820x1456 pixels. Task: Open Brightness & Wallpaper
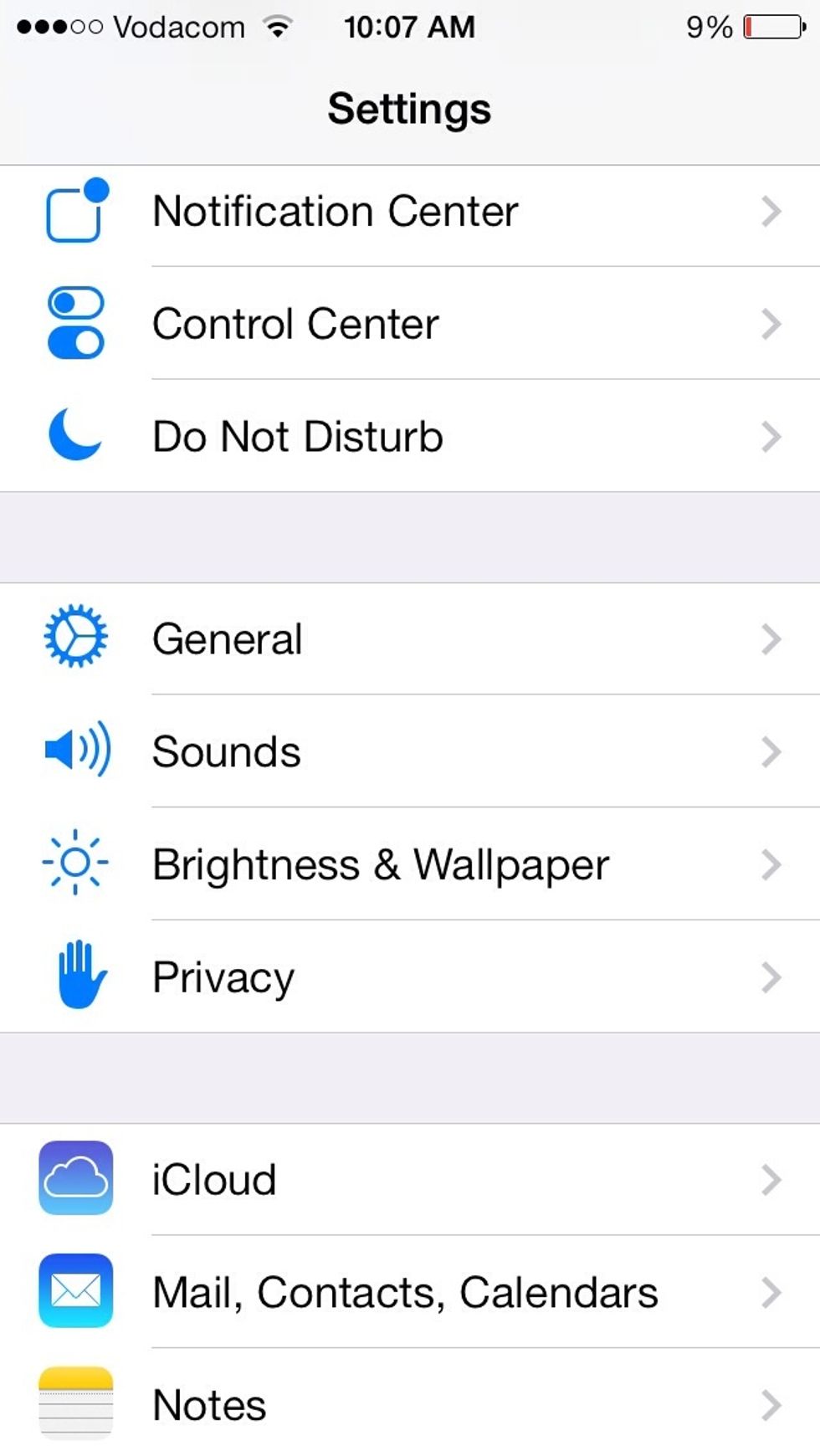coord(410,864)
